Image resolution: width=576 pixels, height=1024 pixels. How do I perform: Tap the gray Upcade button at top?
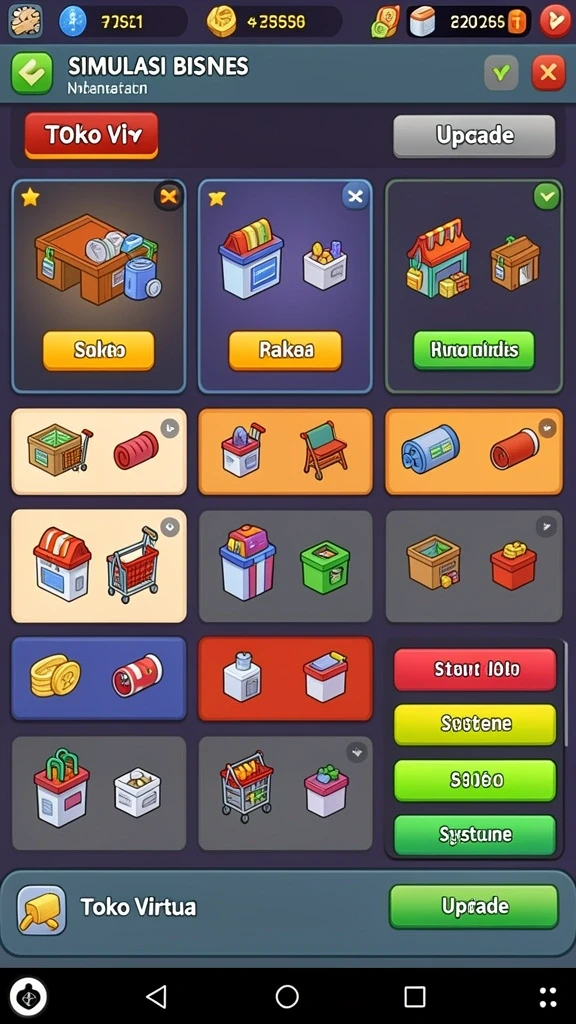point(474,136)
